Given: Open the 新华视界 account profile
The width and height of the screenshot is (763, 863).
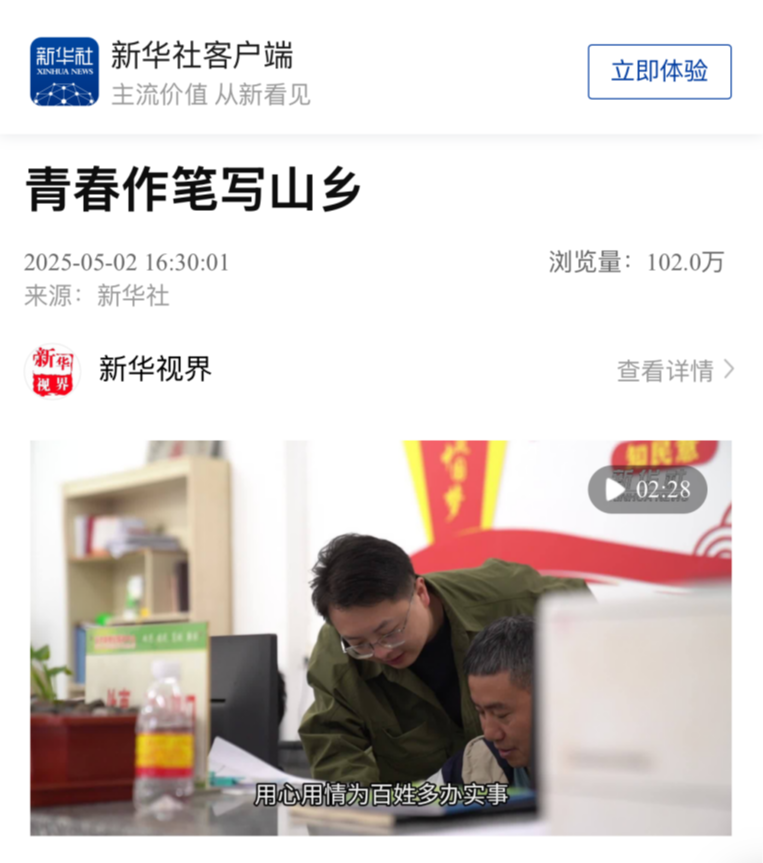Looking at the screenshot, I should [155, 369].
